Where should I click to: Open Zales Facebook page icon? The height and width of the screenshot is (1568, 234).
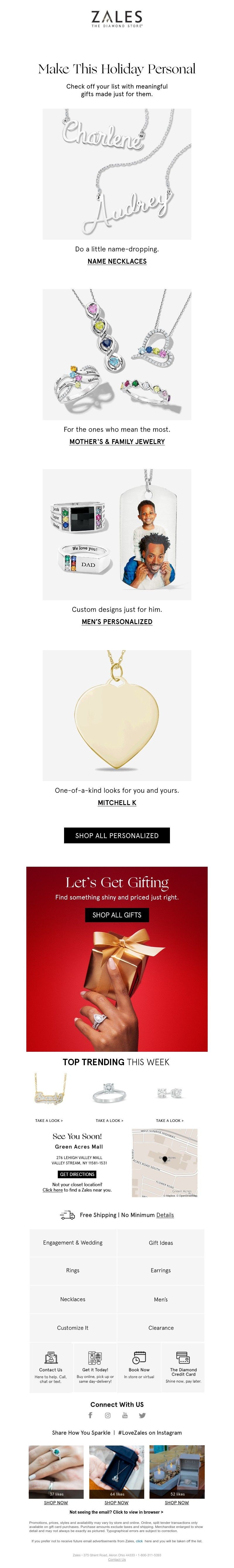tap(91, 1415)
